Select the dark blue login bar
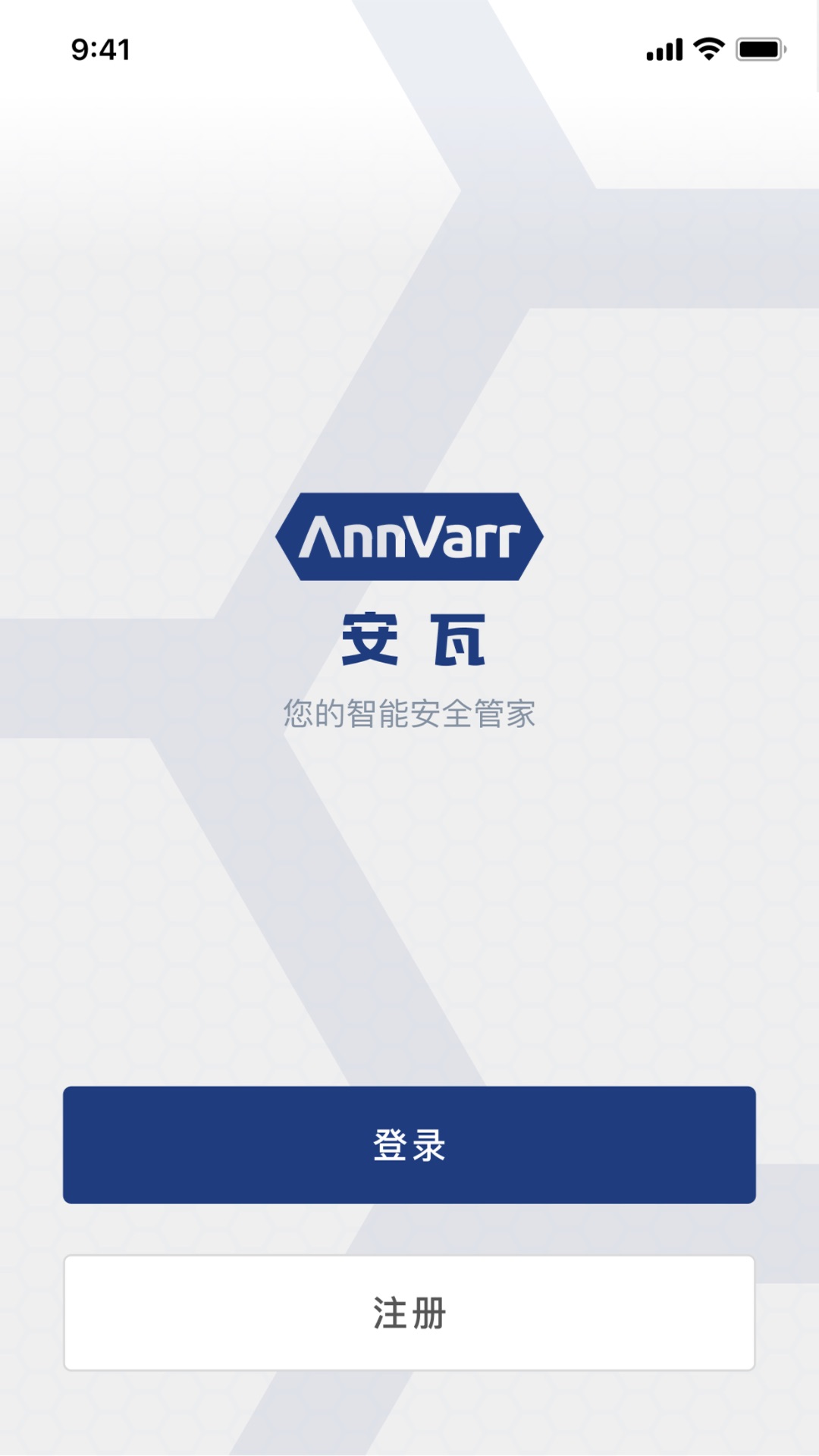 (409, 1145)
